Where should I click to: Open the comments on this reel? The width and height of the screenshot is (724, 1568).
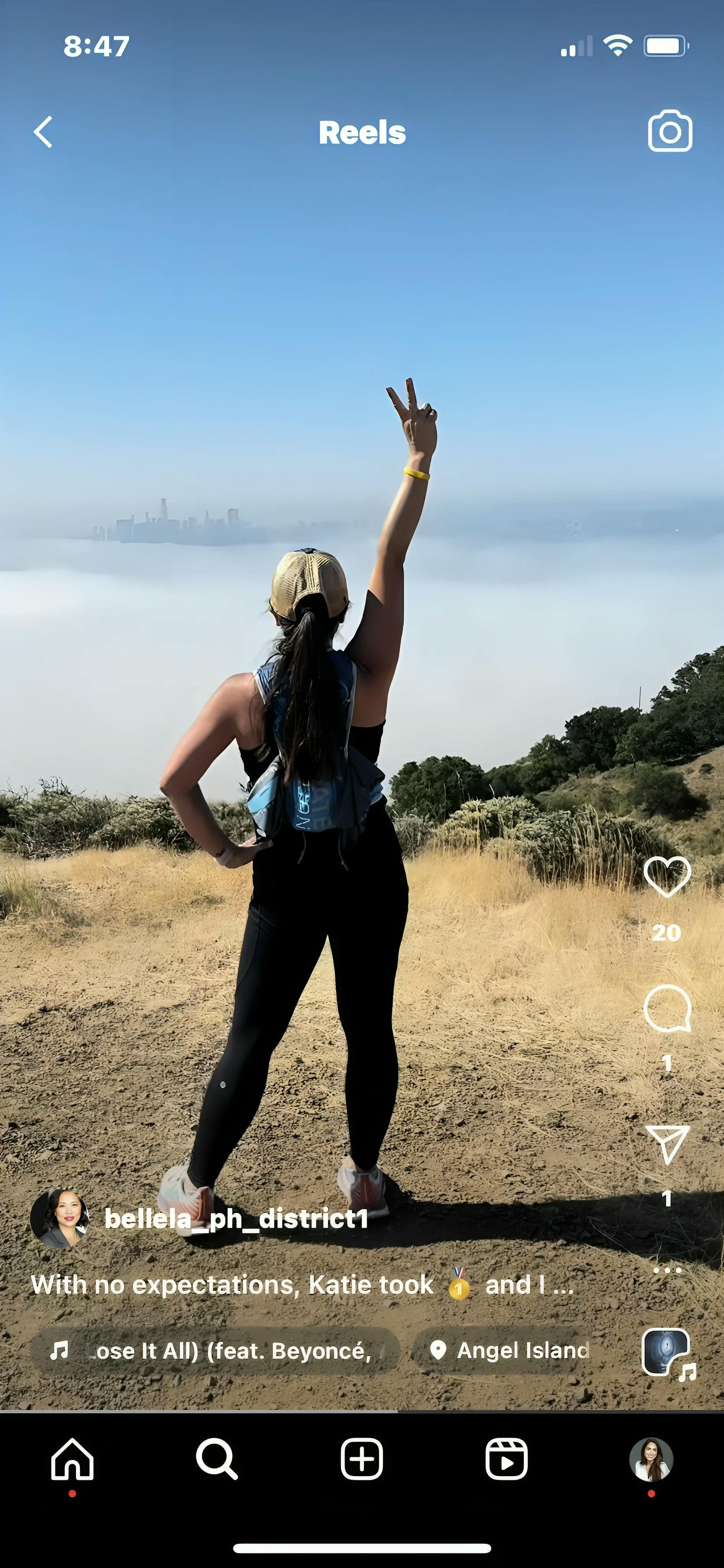(x=667, y=1009)
